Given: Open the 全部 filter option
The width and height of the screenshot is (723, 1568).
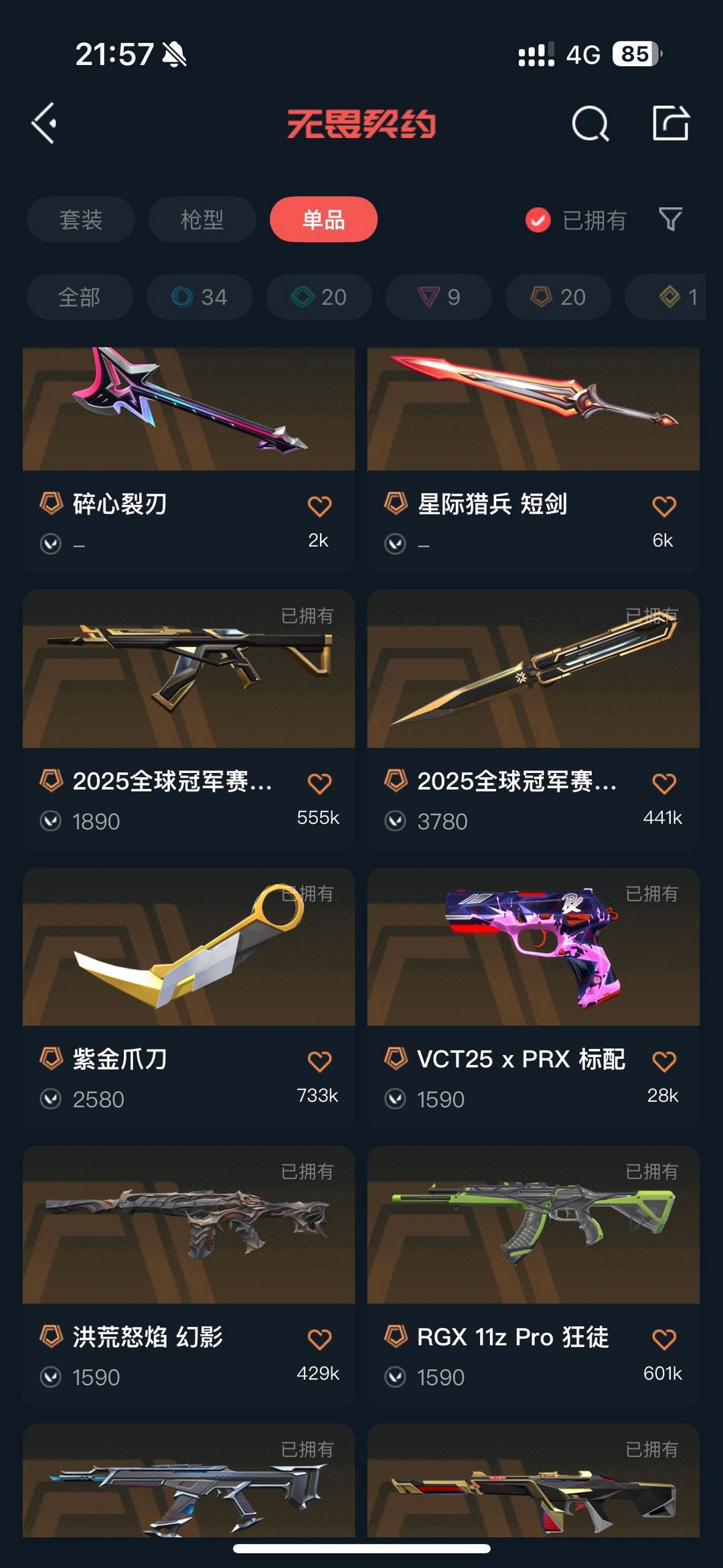Looking at the screenshot, I should point(80,297).
